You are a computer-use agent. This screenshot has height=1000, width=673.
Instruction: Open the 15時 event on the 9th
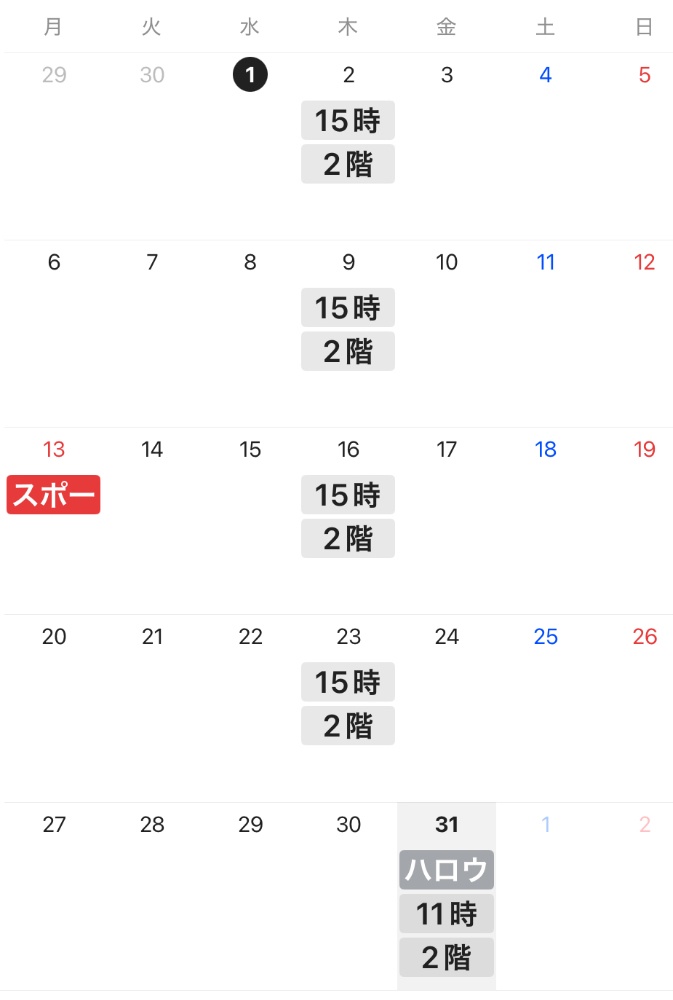click(x=348, y=308)
